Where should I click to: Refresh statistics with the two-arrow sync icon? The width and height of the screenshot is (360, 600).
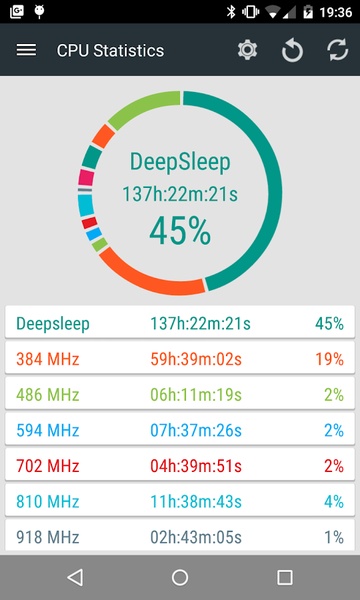click(337, 50)
